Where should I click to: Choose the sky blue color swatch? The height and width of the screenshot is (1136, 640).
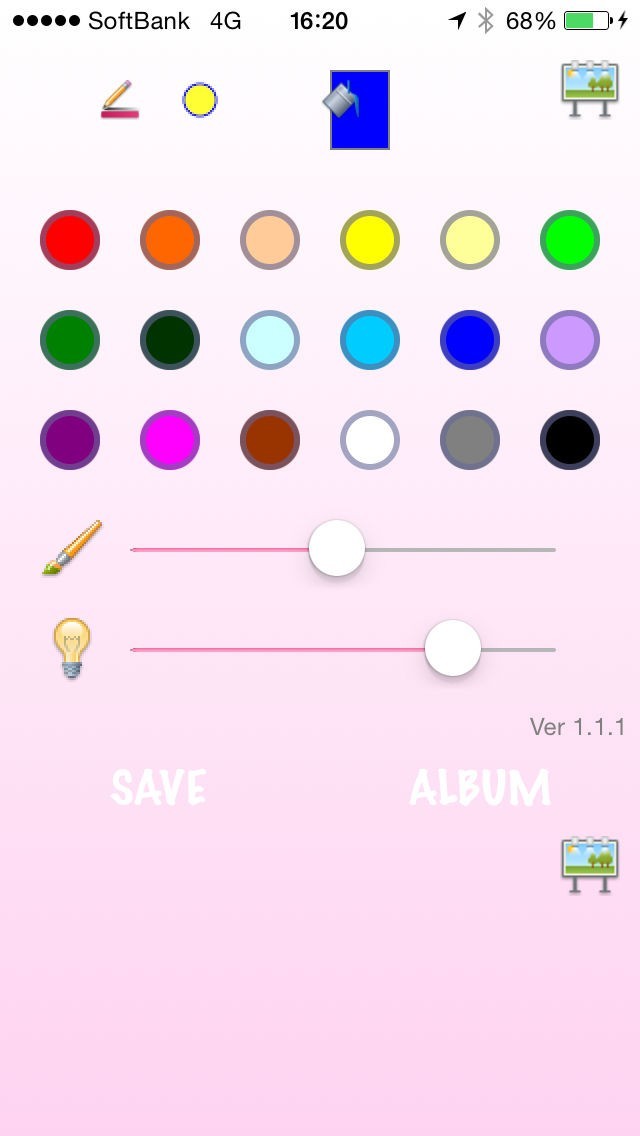coord(370,340)
